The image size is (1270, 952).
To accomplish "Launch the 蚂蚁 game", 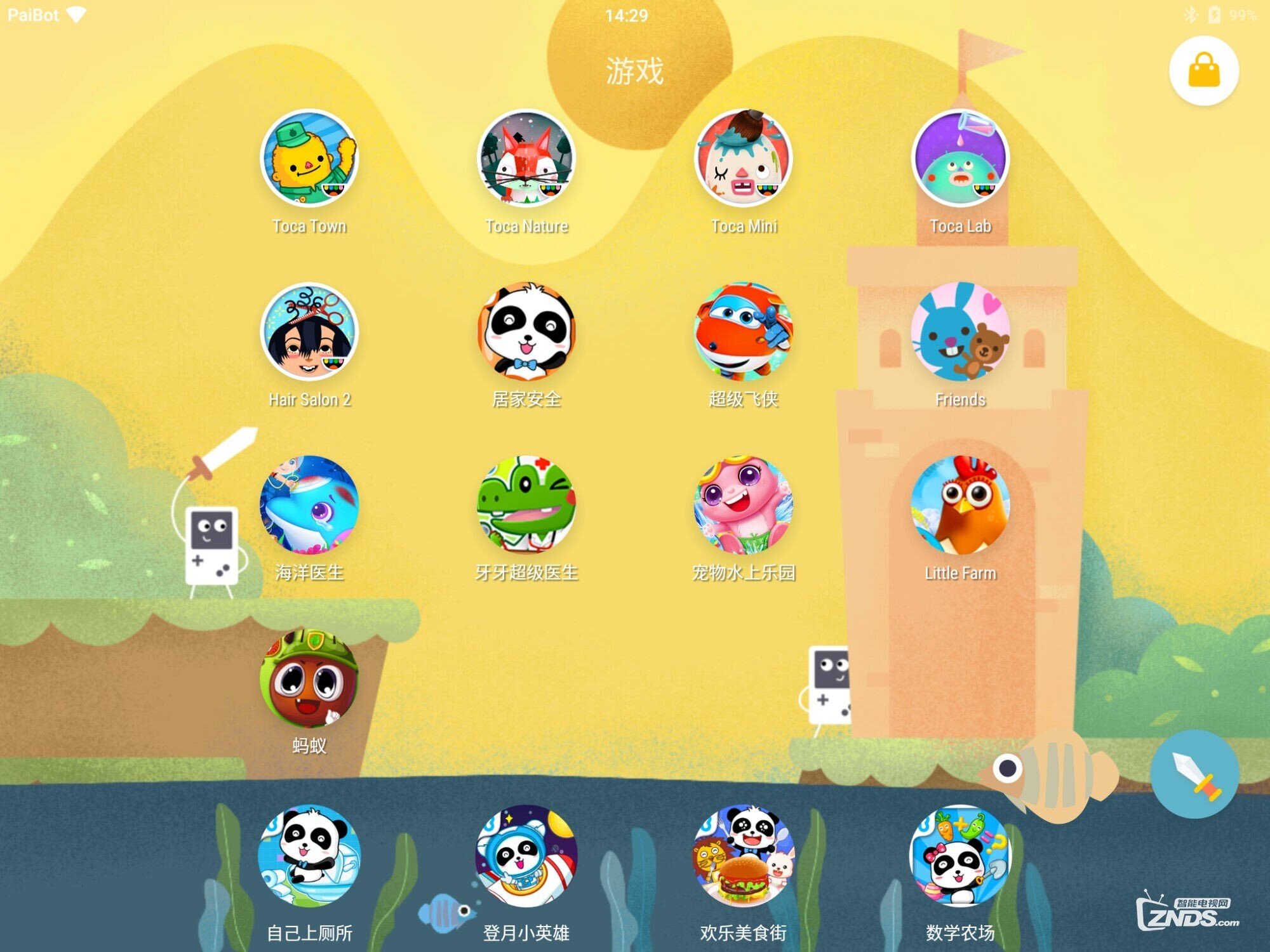I will [x=309, y=678].
